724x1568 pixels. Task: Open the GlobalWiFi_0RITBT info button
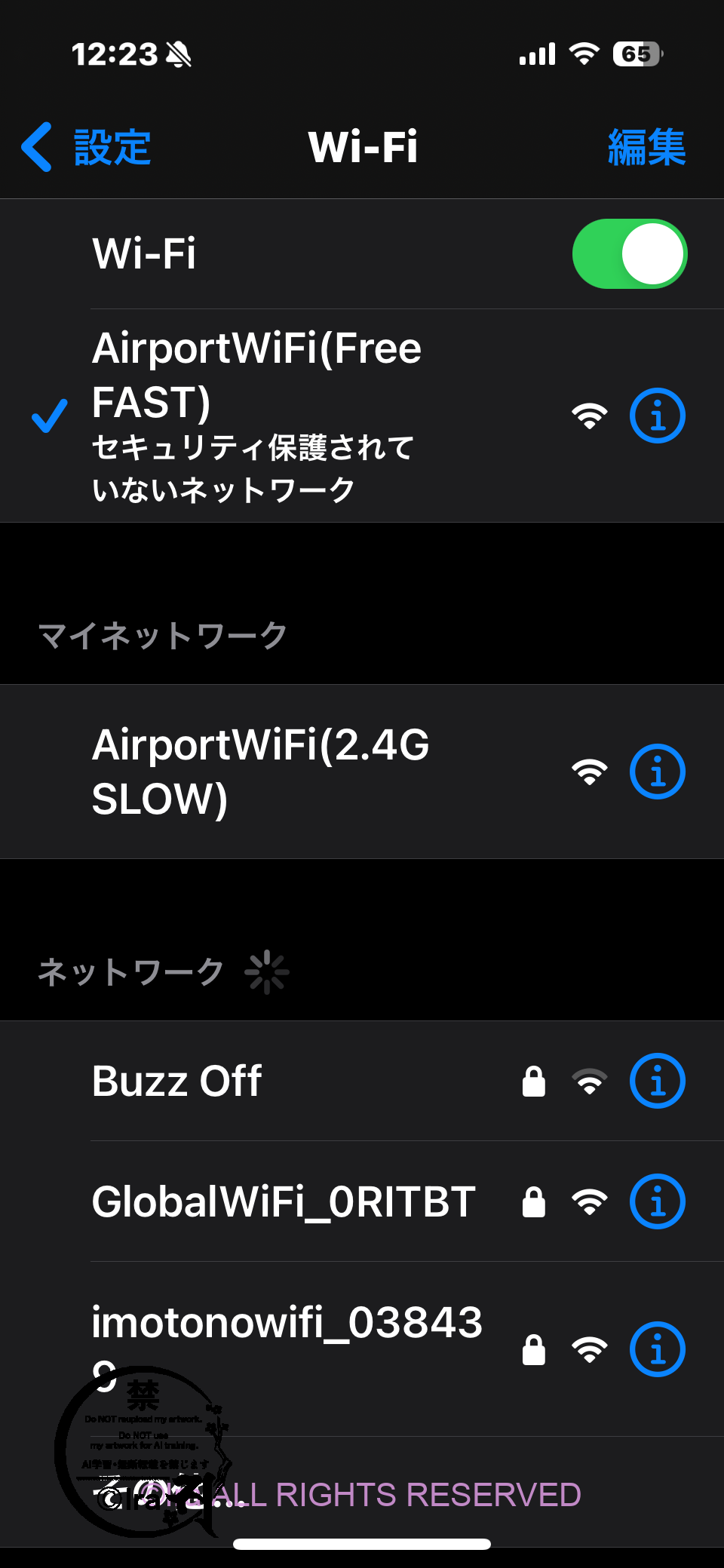click(x=657, y=1201)
